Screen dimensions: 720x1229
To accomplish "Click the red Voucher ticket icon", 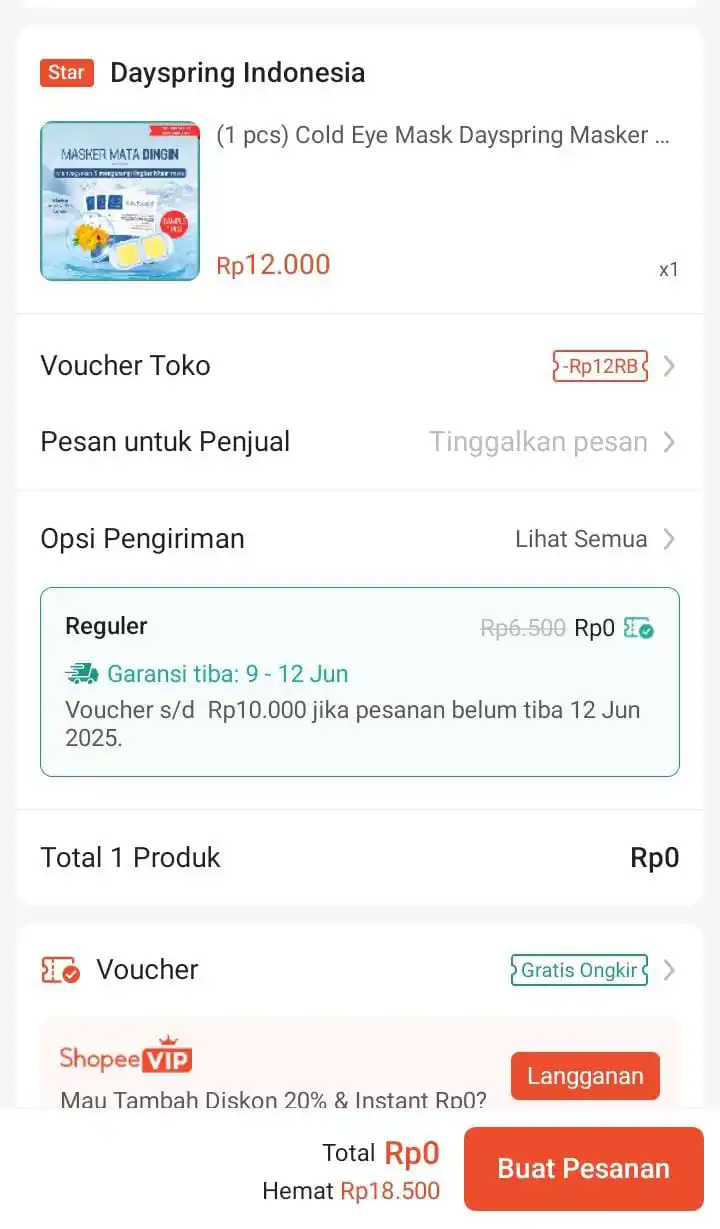I will click(58, 969).
